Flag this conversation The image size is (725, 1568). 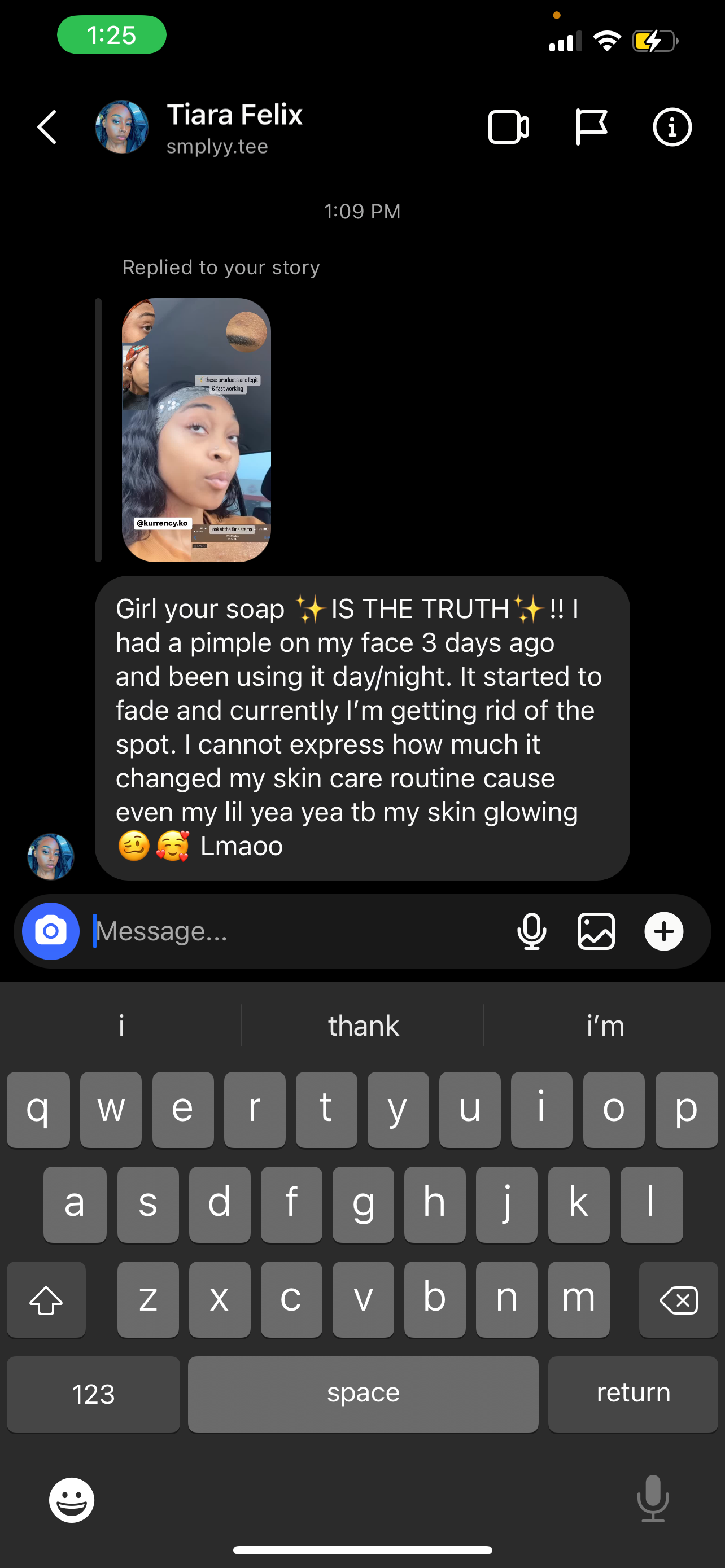tap(591, 127)
